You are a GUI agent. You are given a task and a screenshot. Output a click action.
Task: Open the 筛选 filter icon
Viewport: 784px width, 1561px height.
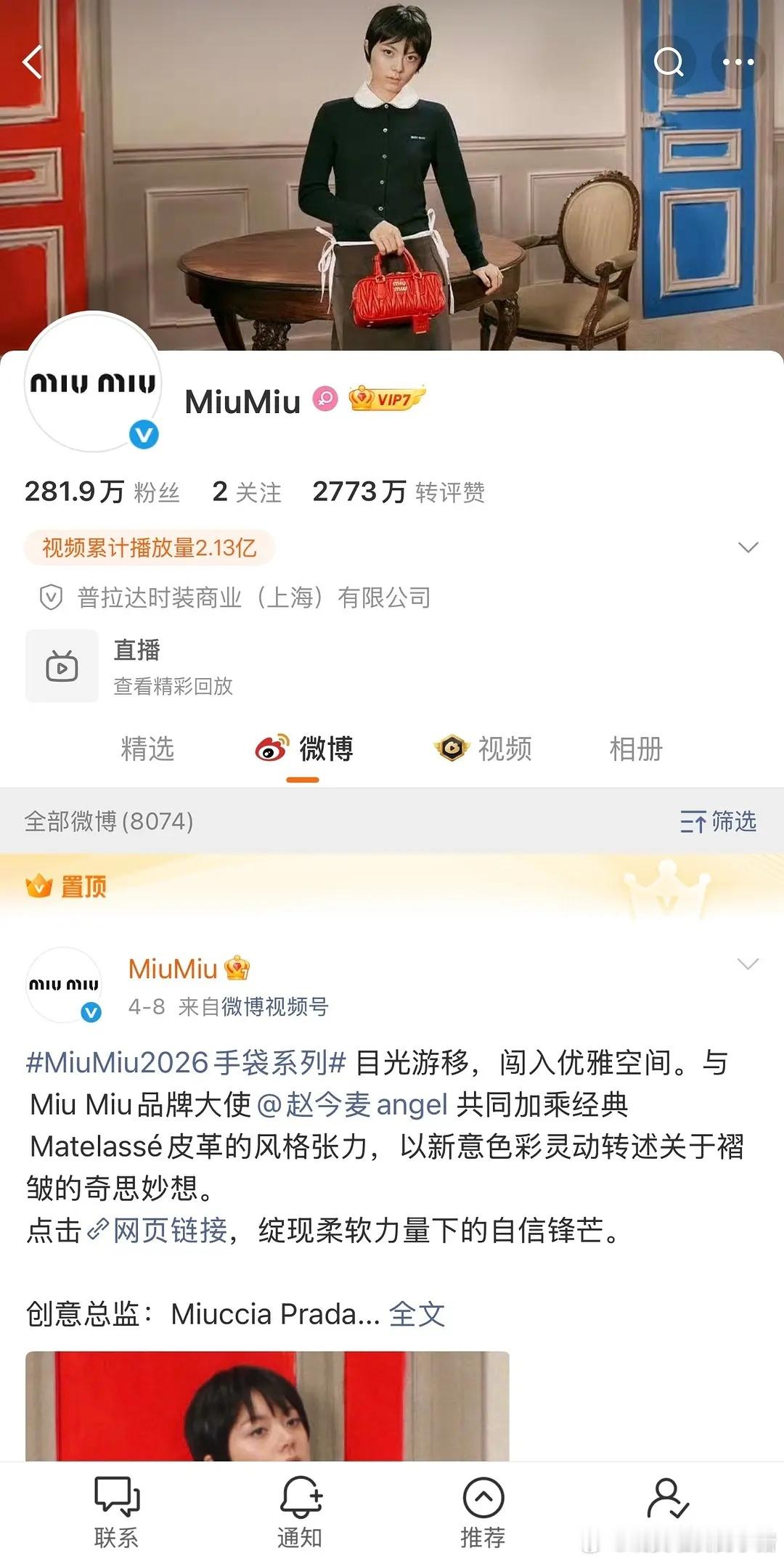pos(719,821)
